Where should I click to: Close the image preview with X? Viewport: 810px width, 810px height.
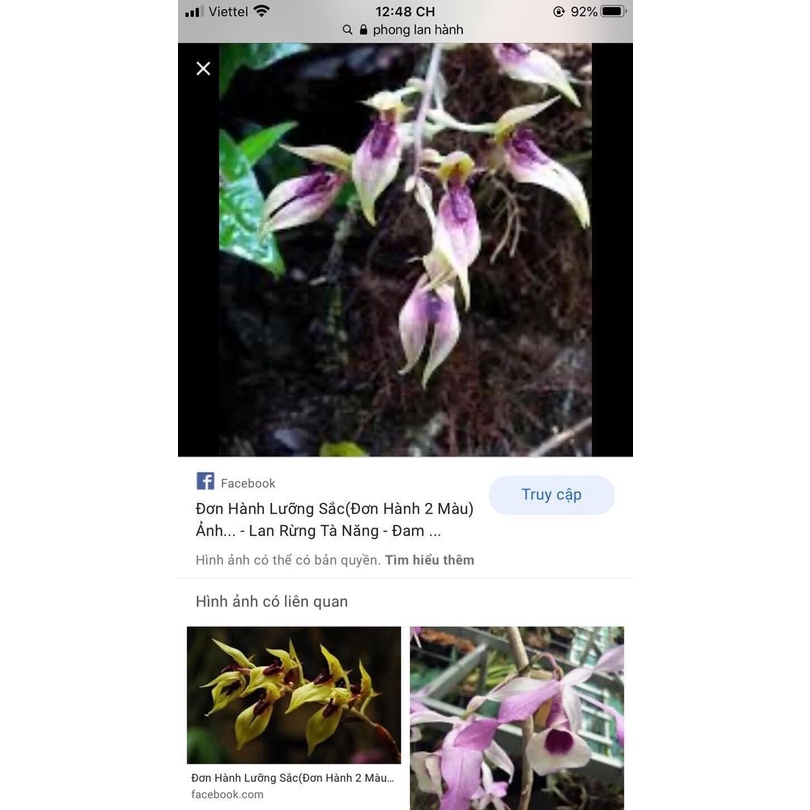tap(203, 68)
